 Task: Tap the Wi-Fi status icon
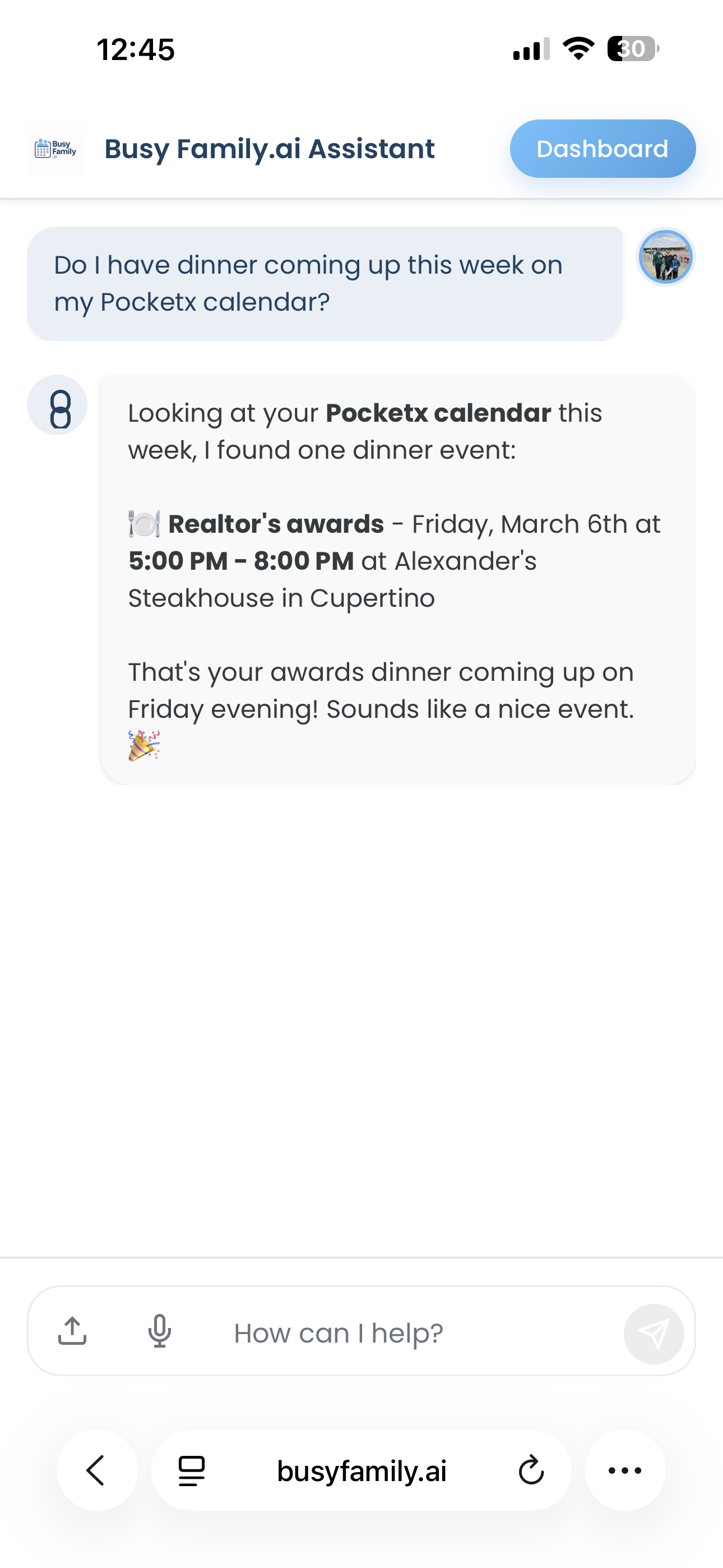tap(578, 50)
